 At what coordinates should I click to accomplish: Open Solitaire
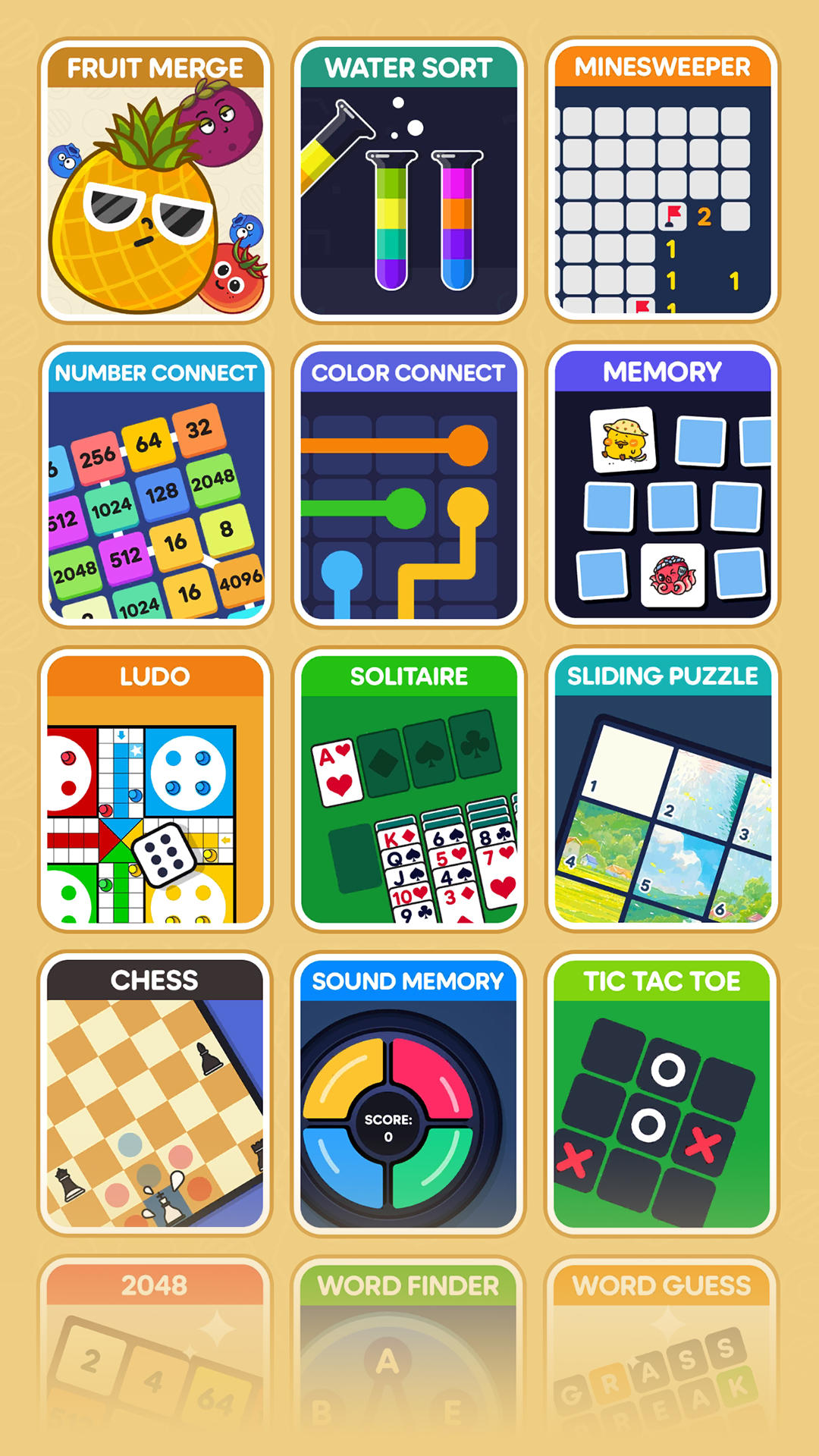[409, 789]
